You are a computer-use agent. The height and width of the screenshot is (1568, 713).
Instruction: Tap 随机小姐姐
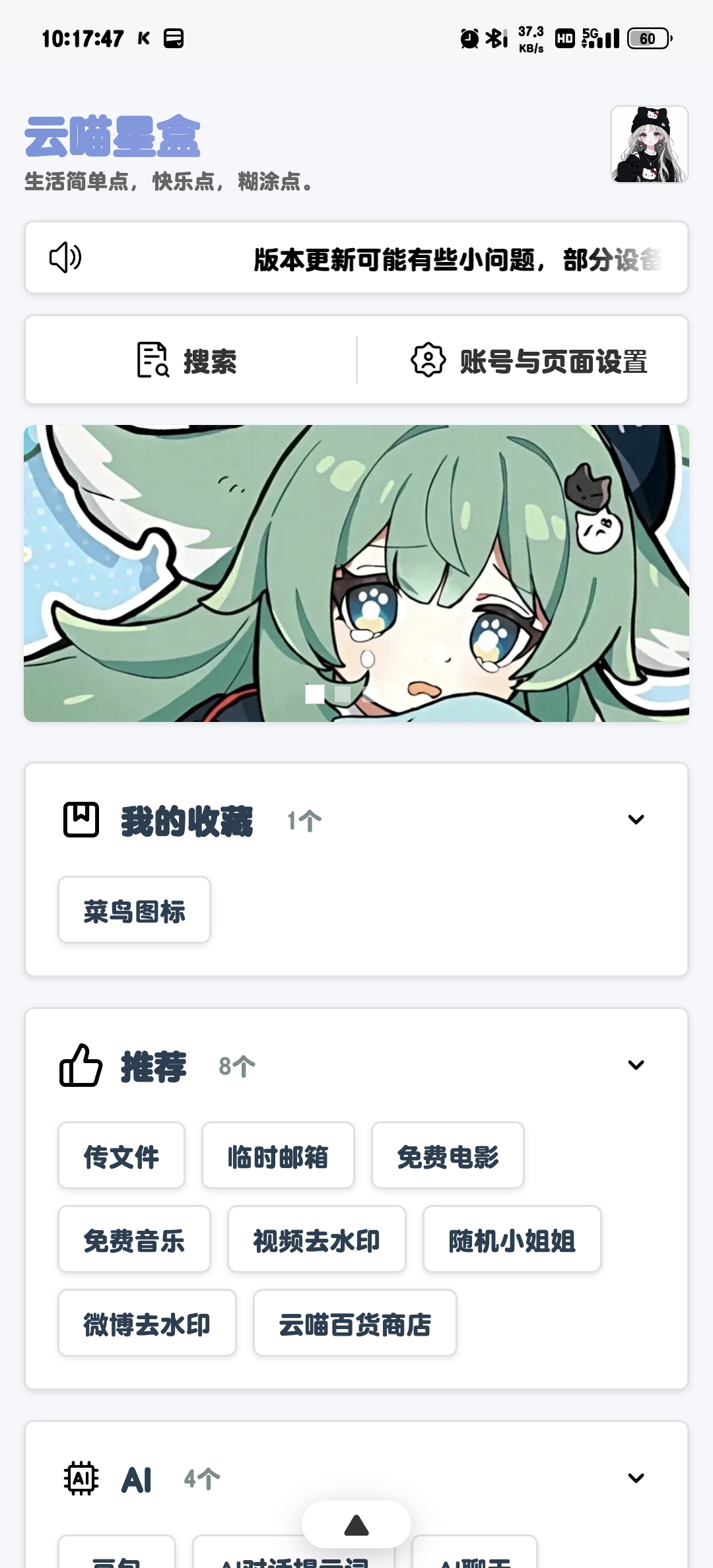point(512,1239)
